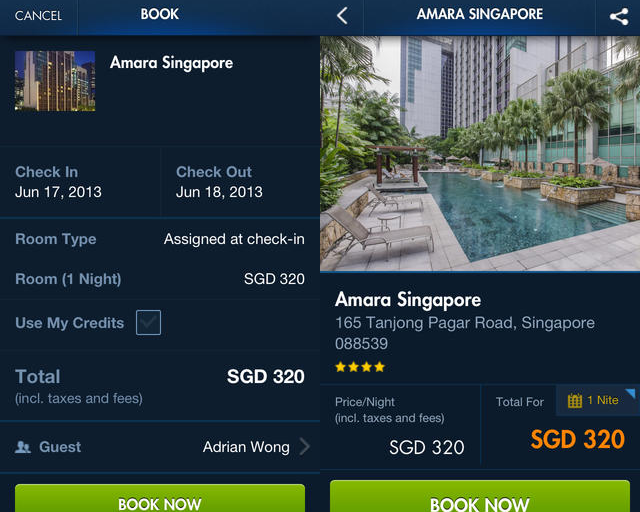Cancel the booking
This screenshot has width=640, height=512.
point(38,16)
